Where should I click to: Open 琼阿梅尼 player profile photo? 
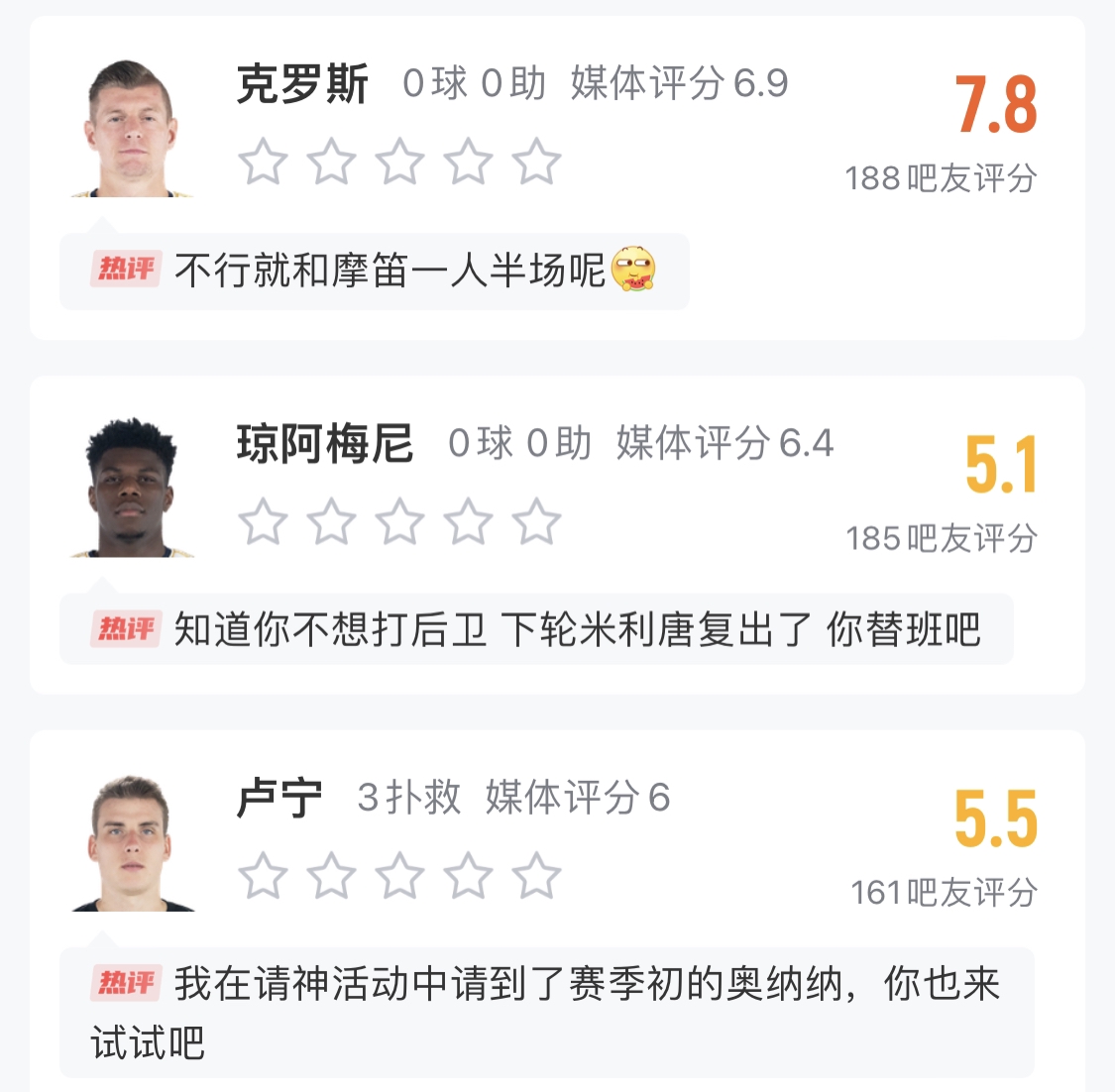point(131,488)
